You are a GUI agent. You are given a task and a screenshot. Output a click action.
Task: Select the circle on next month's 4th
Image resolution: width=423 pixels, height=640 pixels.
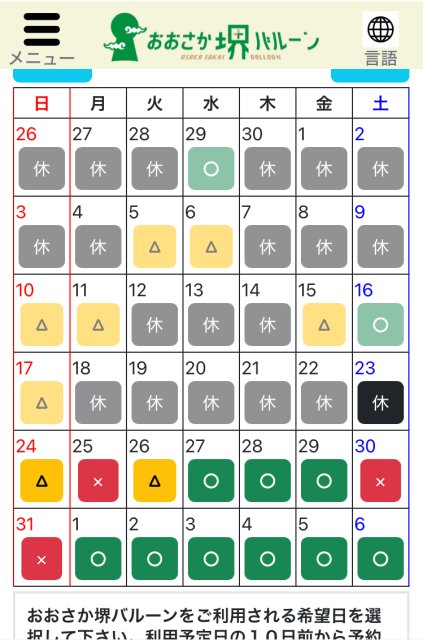267,559
